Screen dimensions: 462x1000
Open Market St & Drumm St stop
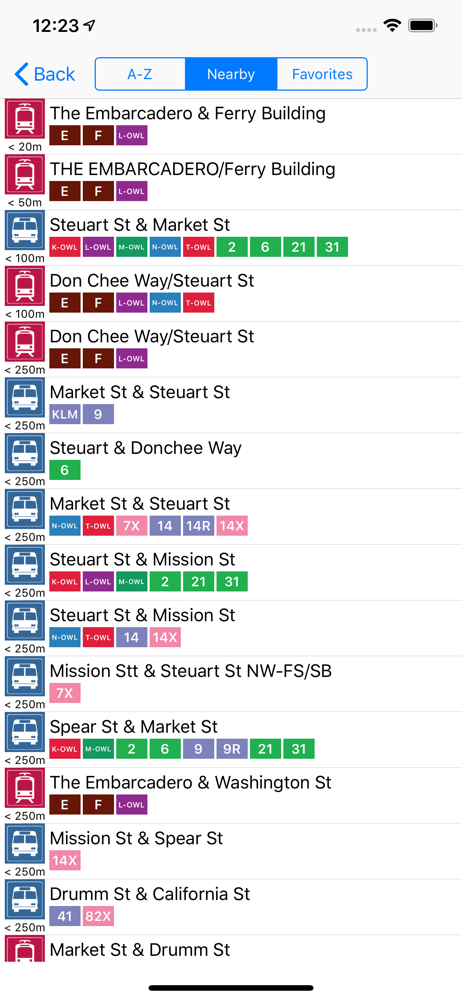[x=231, y=949]
